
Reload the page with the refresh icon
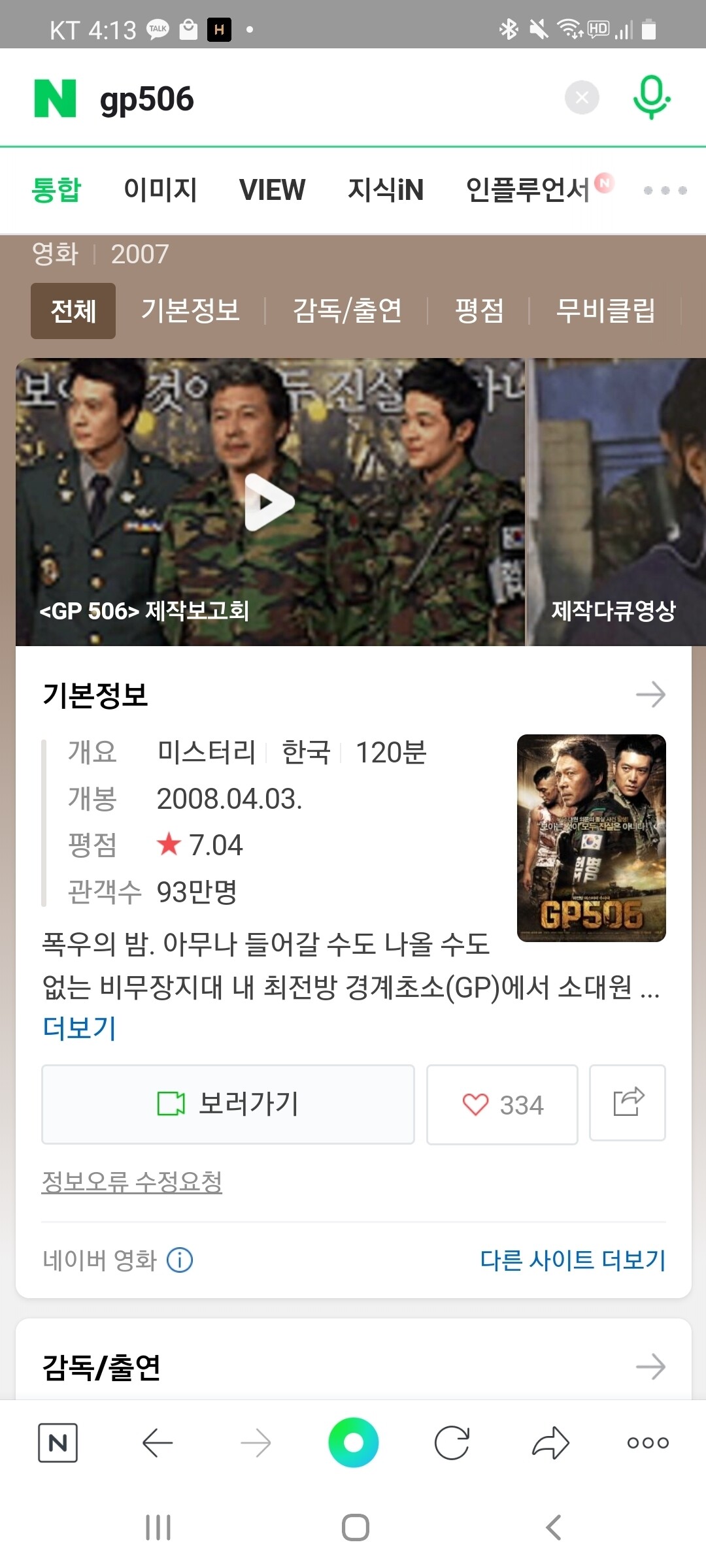pos(452,1445)
